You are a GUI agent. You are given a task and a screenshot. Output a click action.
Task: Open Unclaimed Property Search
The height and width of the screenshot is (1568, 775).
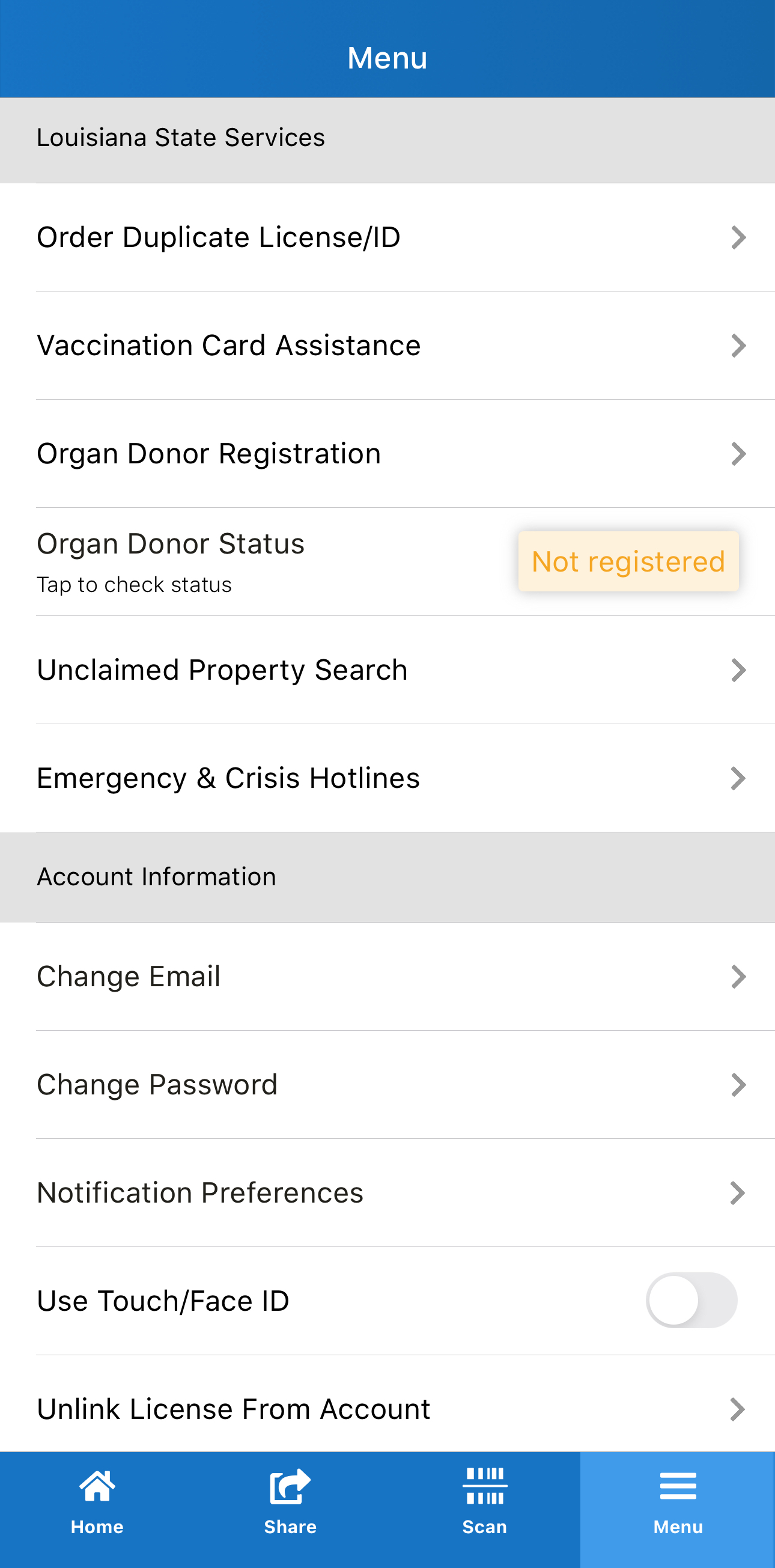pos(387,669)
